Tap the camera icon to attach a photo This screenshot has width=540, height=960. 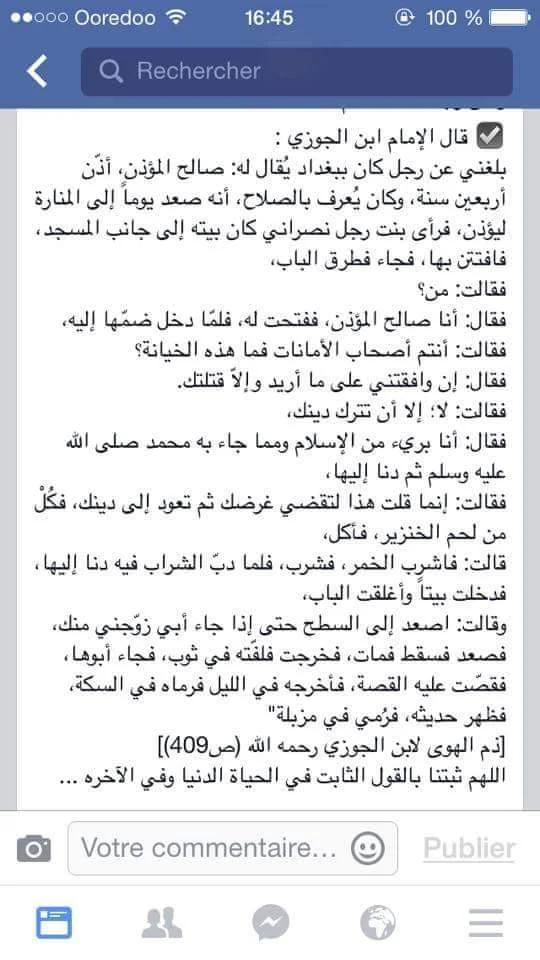[34, 849]
